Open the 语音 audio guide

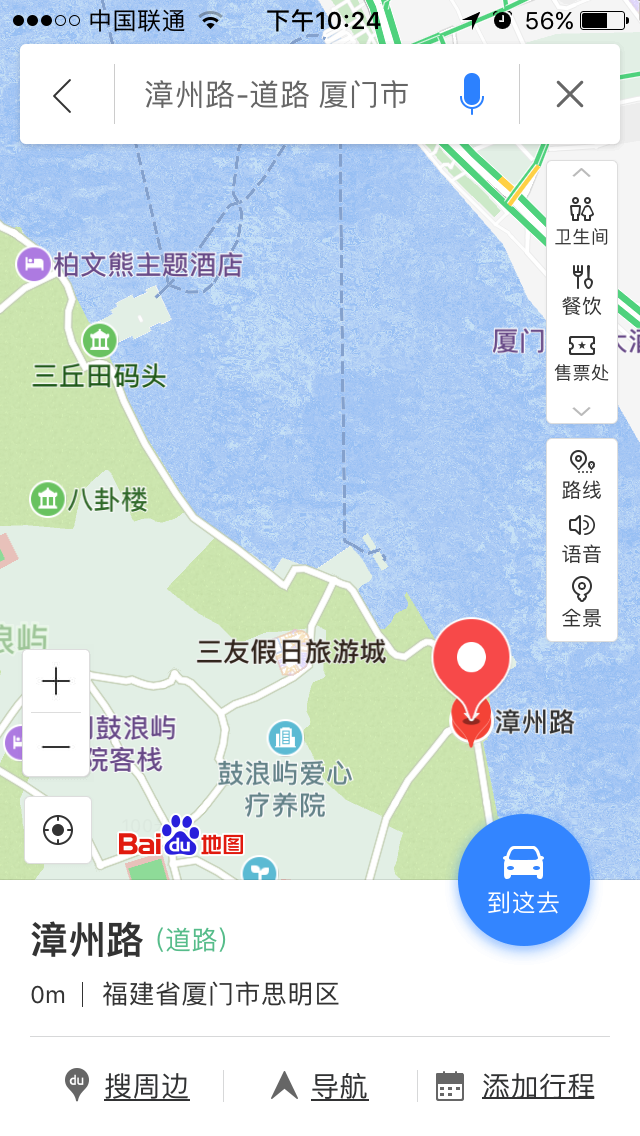[x=582, y=538]
